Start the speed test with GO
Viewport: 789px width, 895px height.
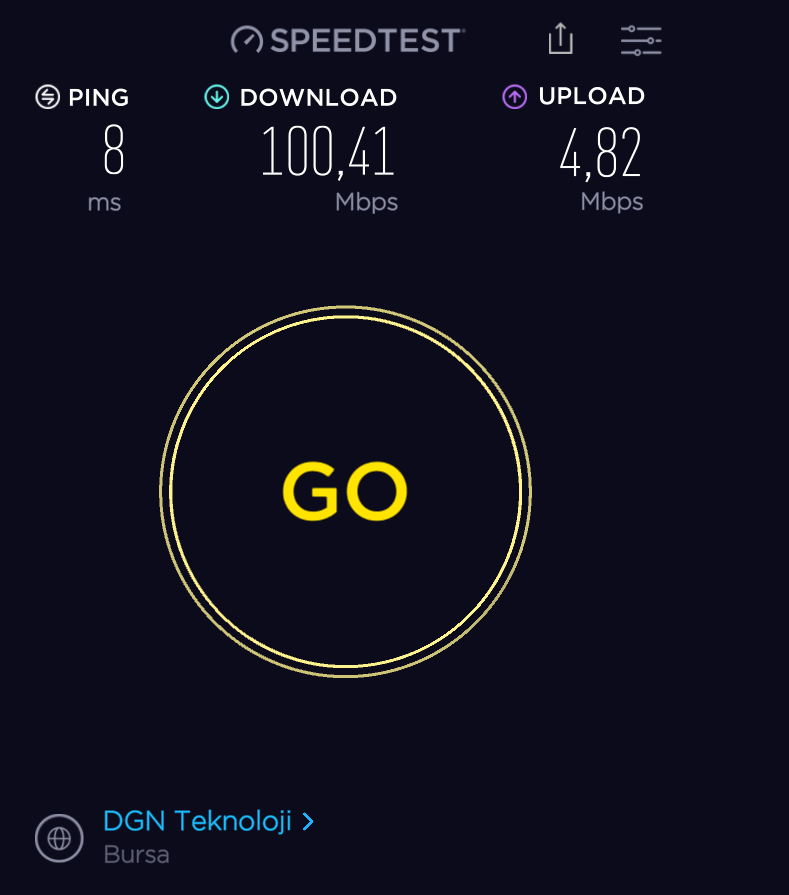point(345,492)
